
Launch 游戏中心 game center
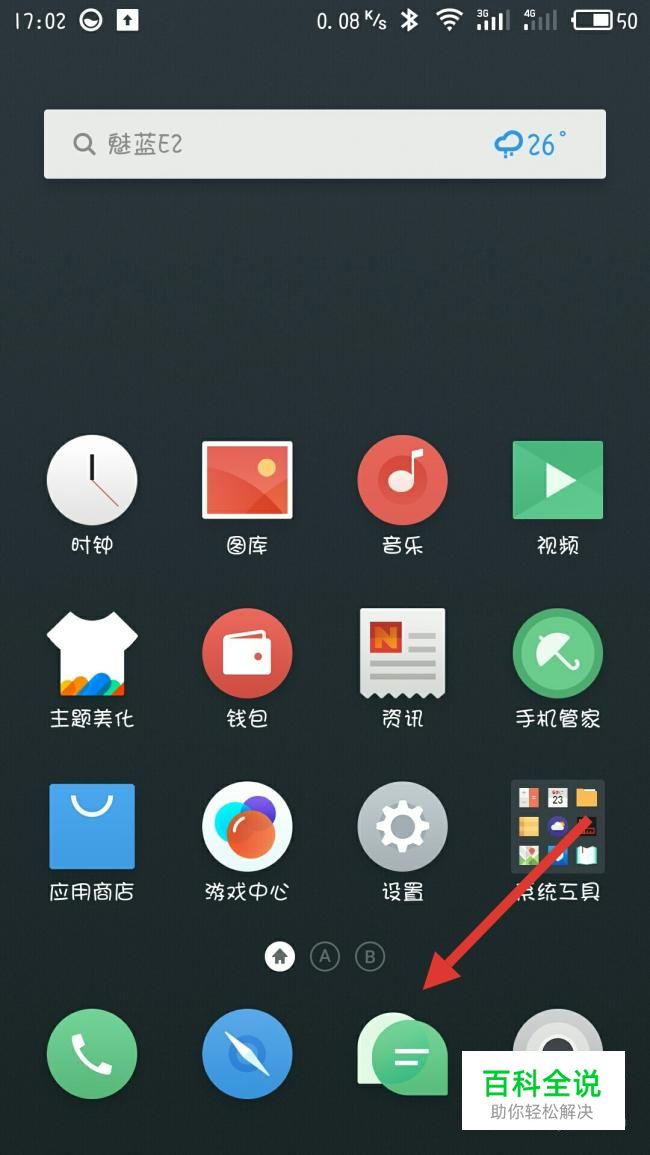coord(247,826)
